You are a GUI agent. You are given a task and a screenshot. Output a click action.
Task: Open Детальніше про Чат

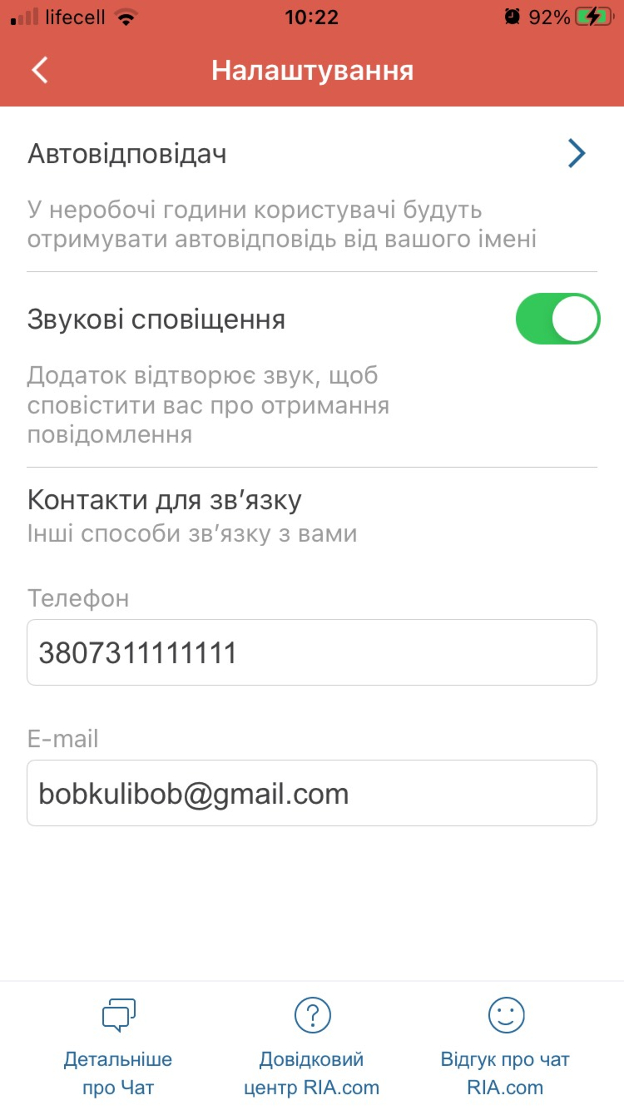(118, 1045)
